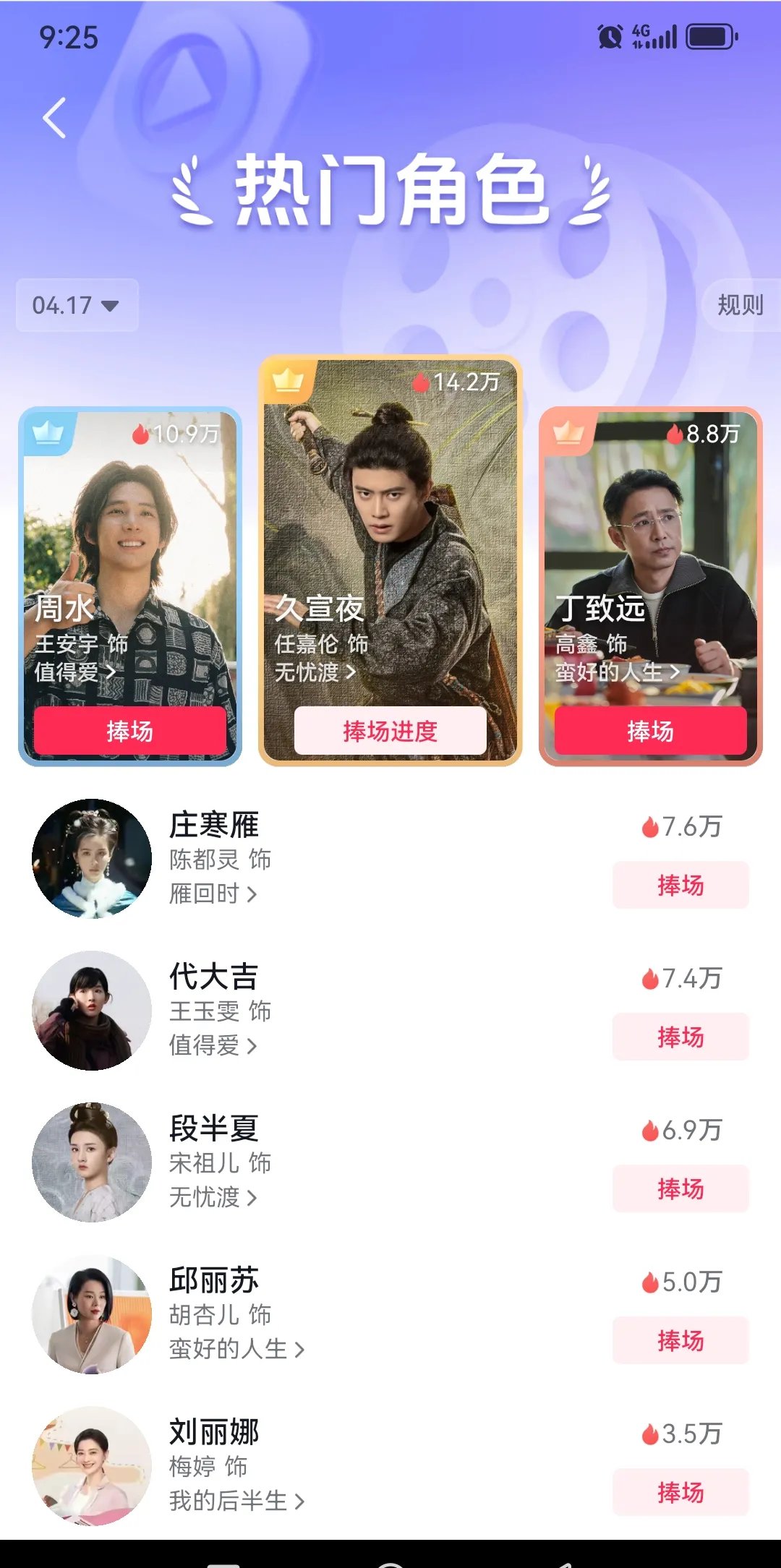Open the 值得爱 link under 代大吉
Viewport: 781px width, 1568px height.
tap(213, 1046)
